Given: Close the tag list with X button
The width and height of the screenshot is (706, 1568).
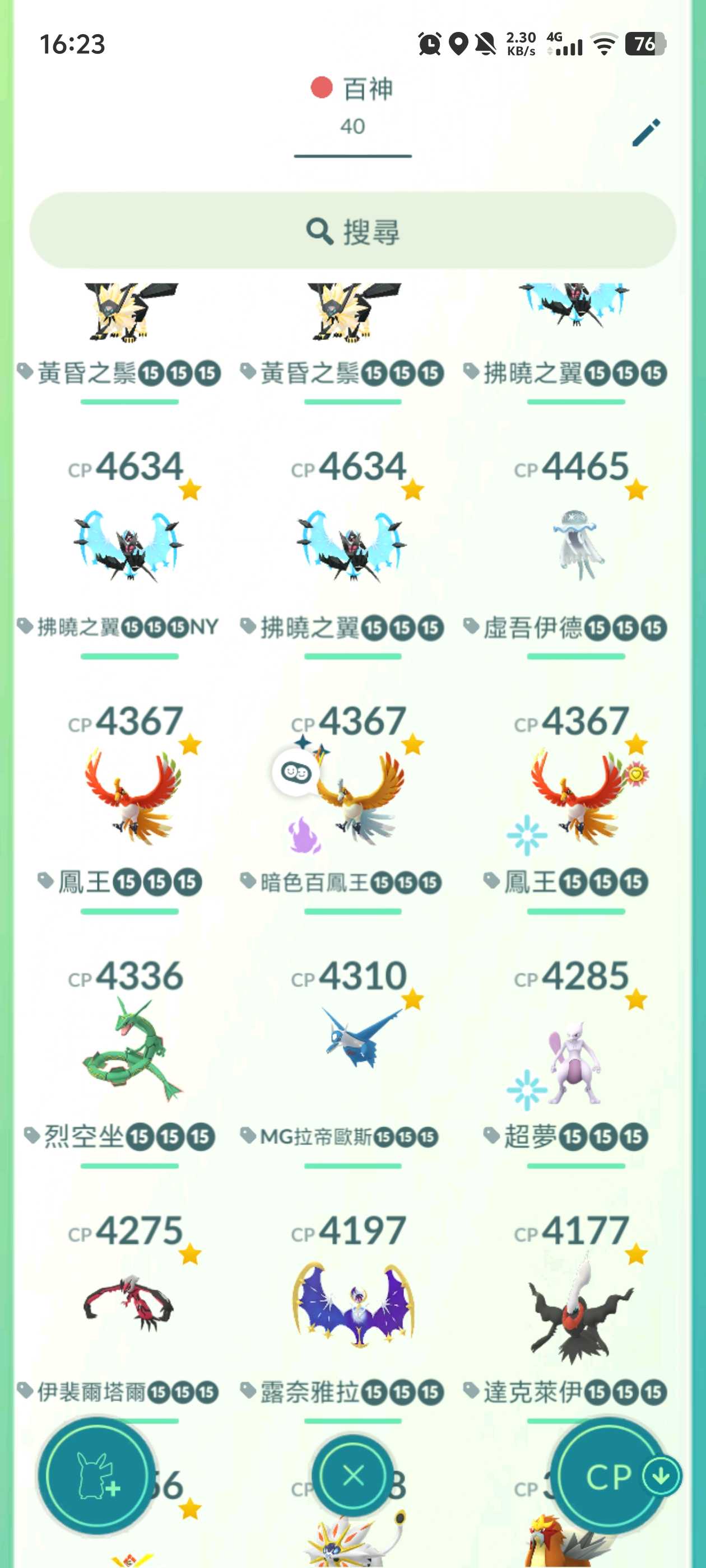Looking at the screenshot, I should [352, 1474].
